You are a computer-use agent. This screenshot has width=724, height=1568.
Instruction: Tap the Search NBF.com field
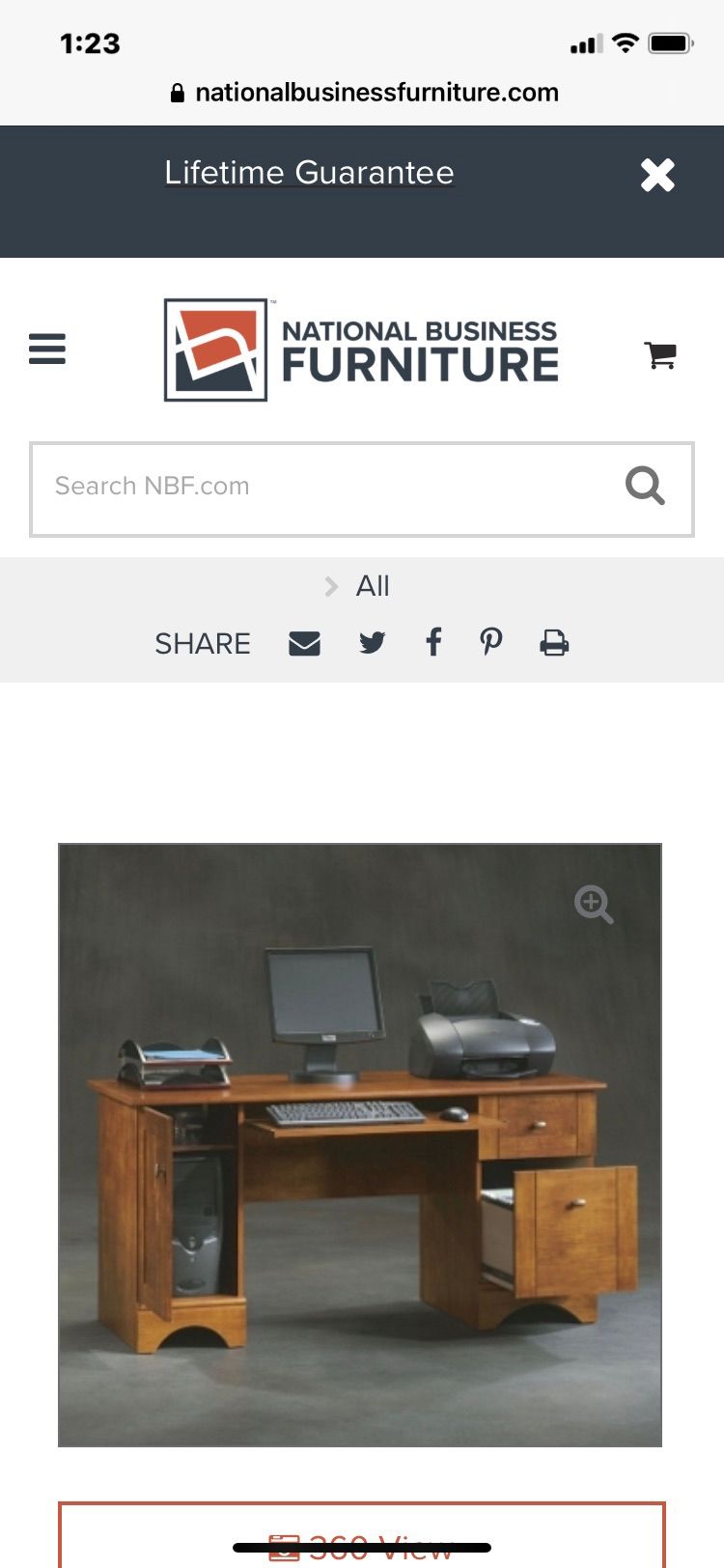click(319, 488)
